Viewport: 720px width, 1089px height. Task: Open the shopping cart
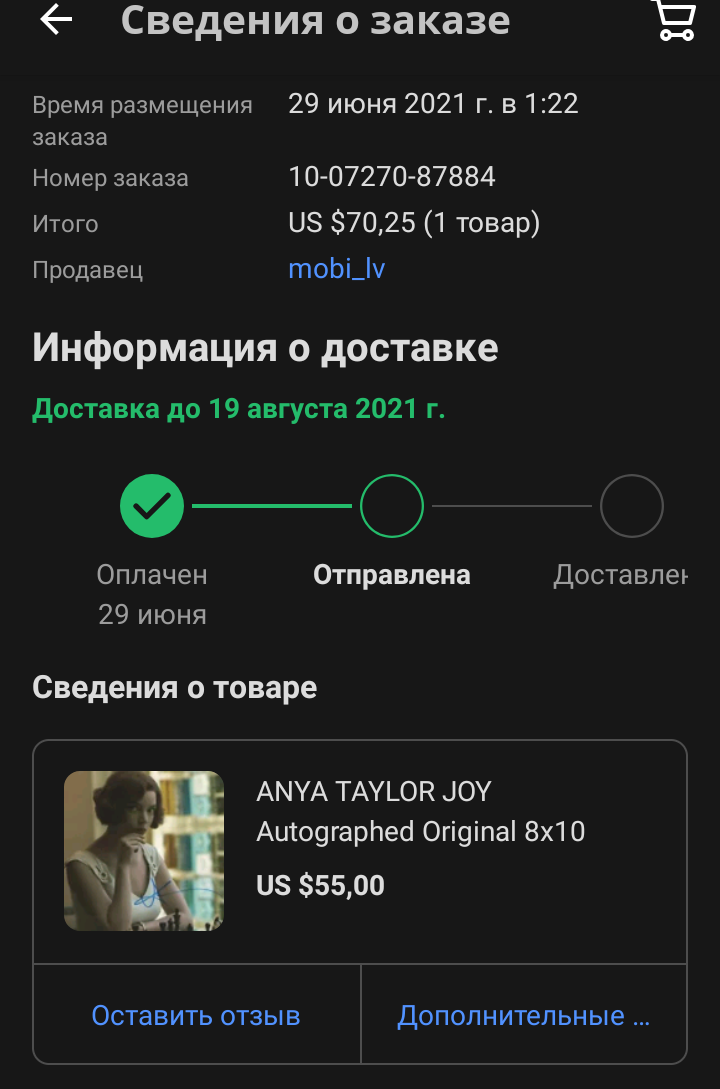click(675, 20)
